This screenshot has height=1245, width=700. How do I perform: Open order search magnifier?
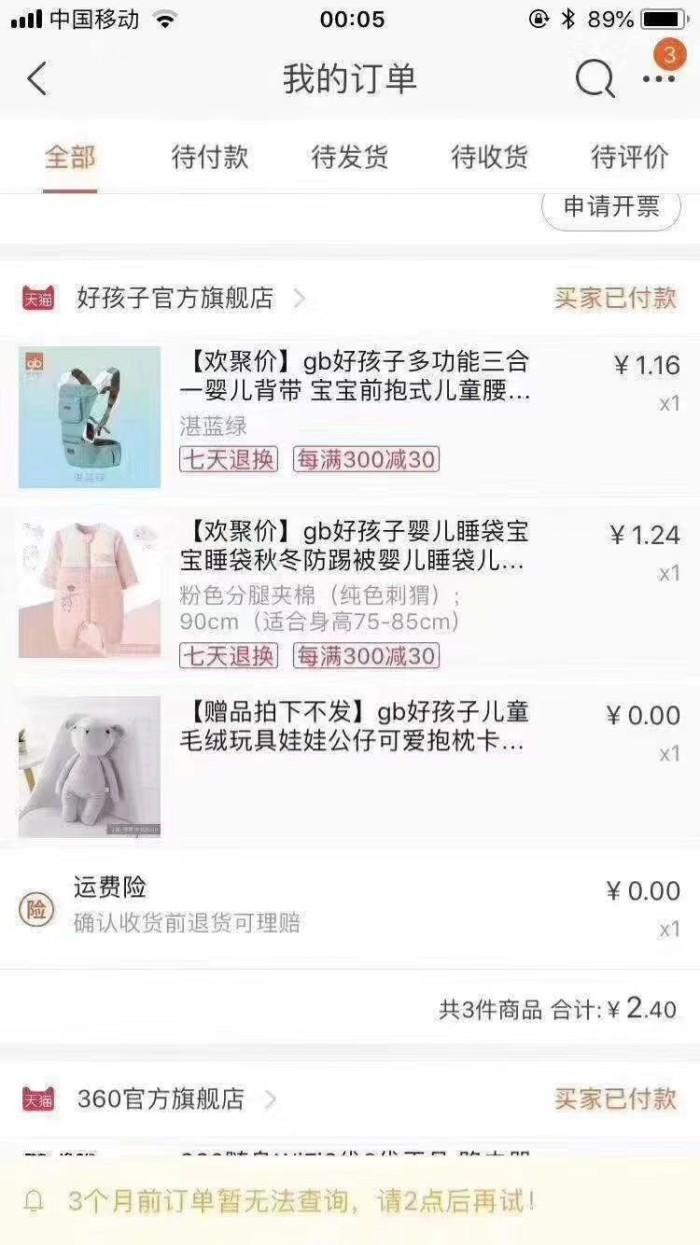pos(594,79)
